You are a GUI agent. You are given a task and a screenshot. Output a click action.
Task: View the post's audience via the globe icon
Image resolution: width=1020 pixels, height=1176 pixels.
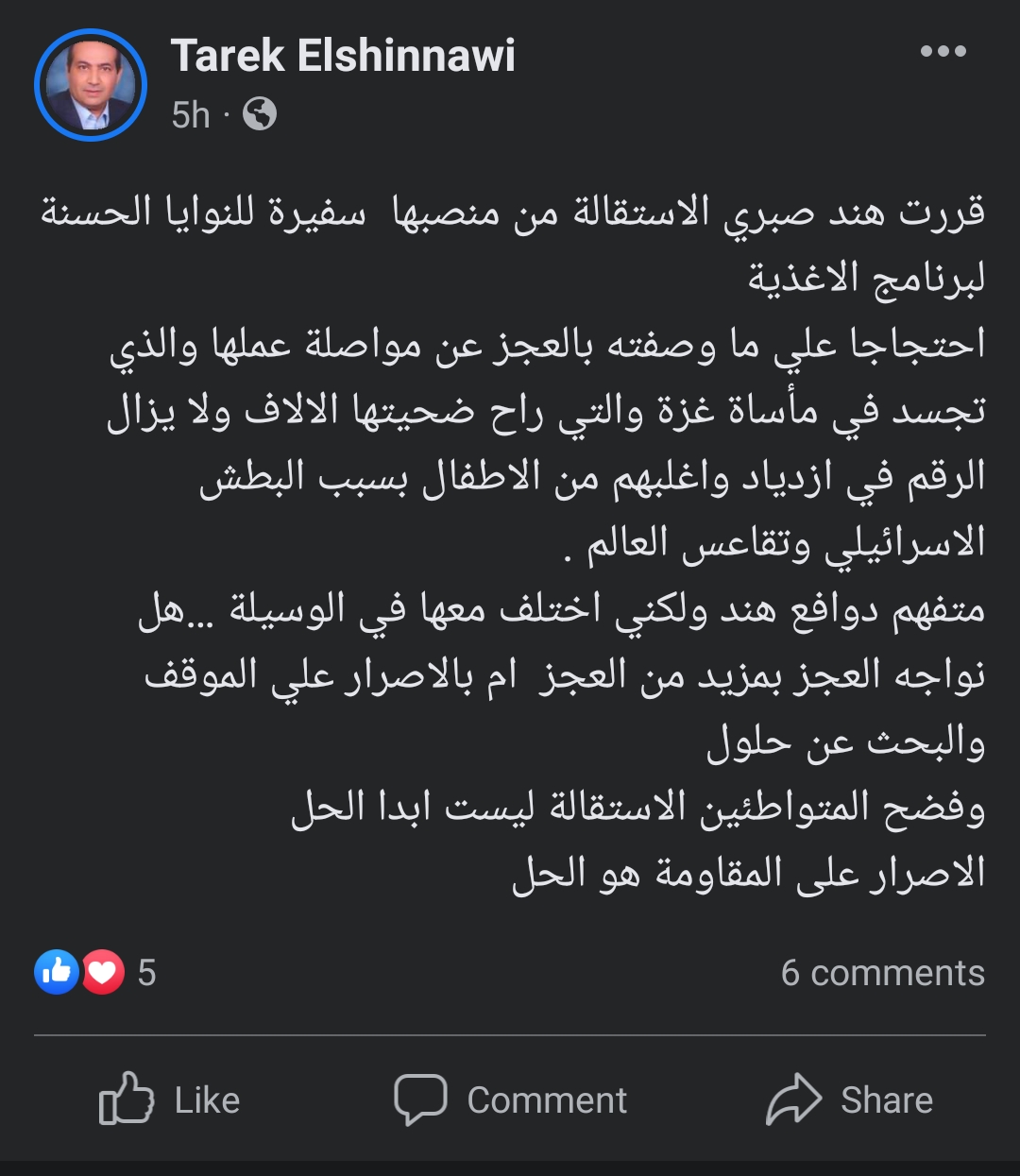(260, 114)
